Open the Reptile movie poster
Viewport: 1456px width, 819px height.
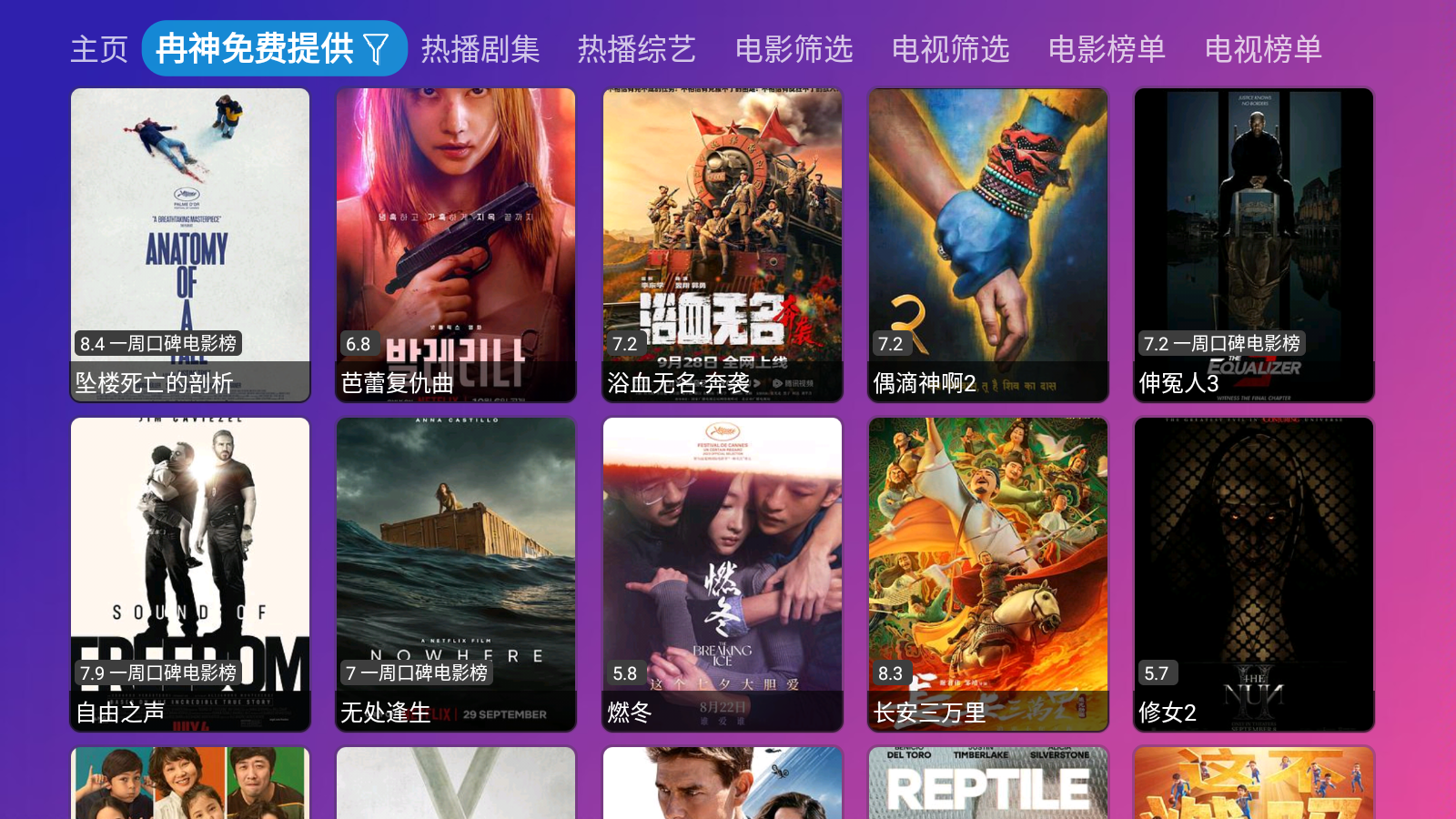point(988,784)
